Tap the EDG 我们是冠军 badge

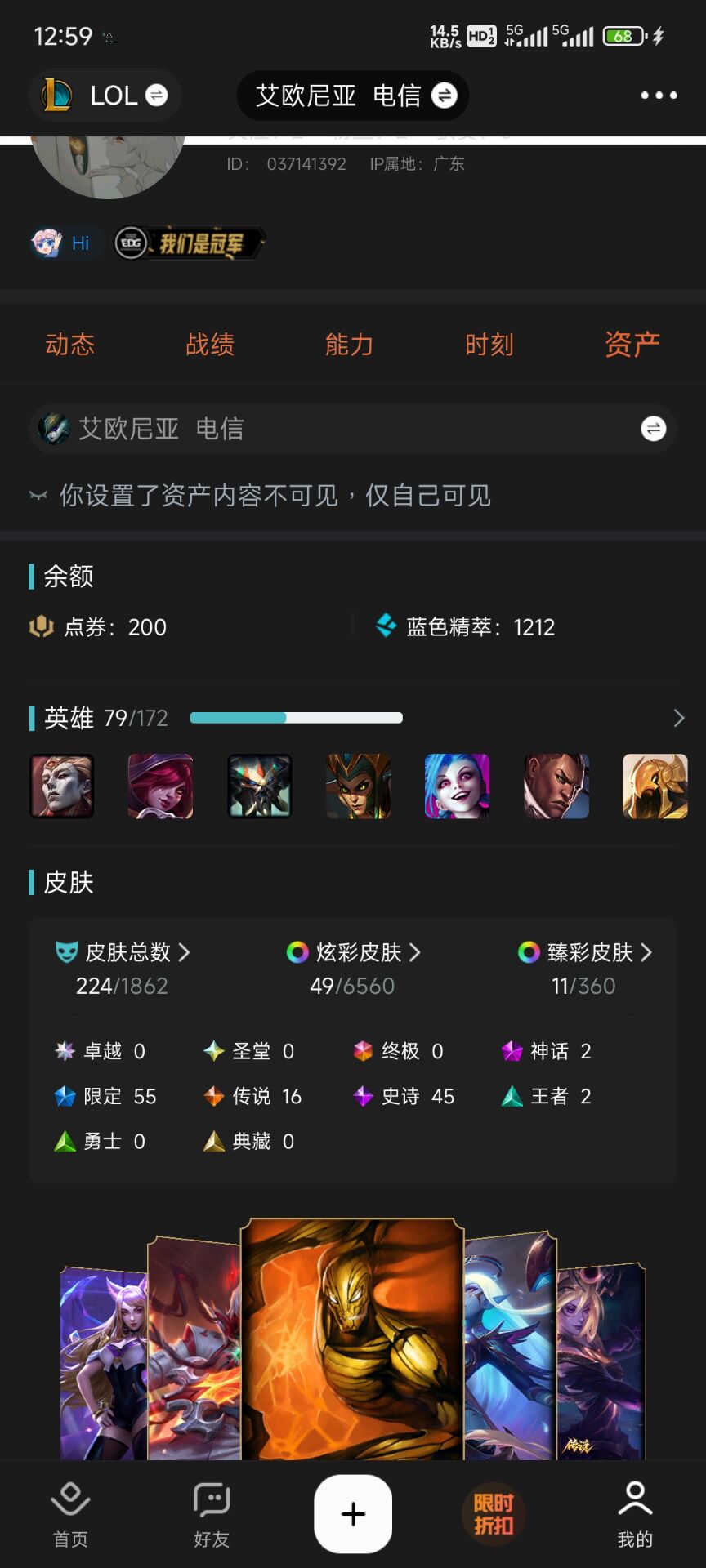click(190, 243)
